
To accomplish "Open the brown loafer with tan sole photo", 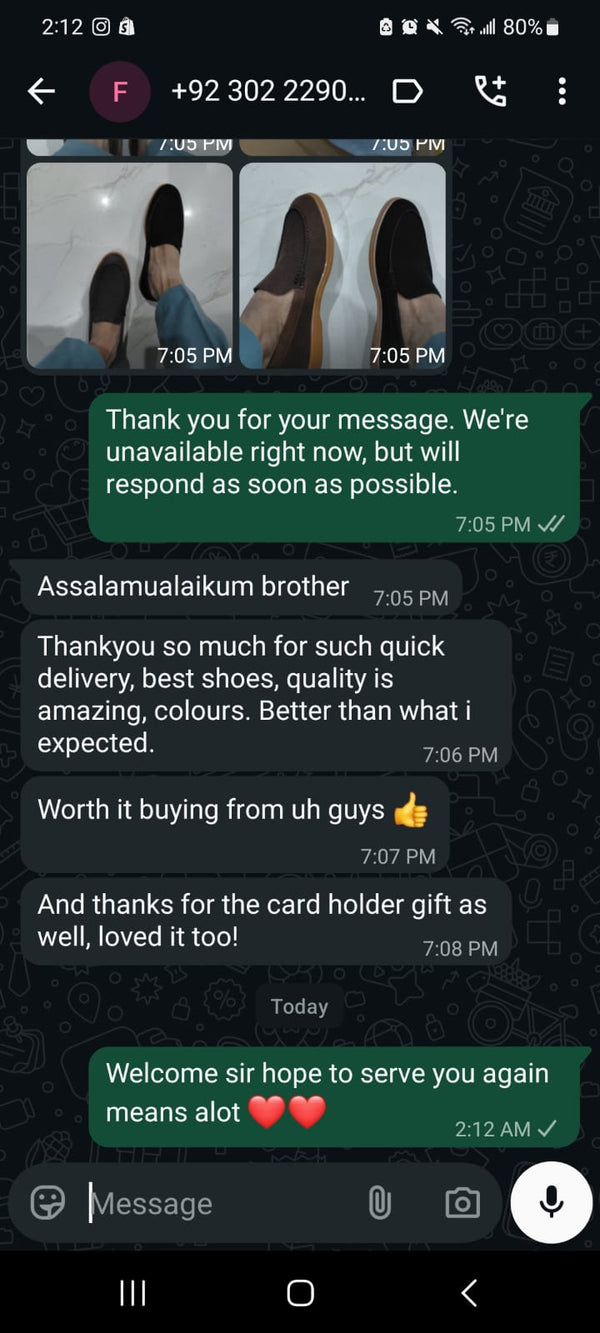I will point(343,266).
